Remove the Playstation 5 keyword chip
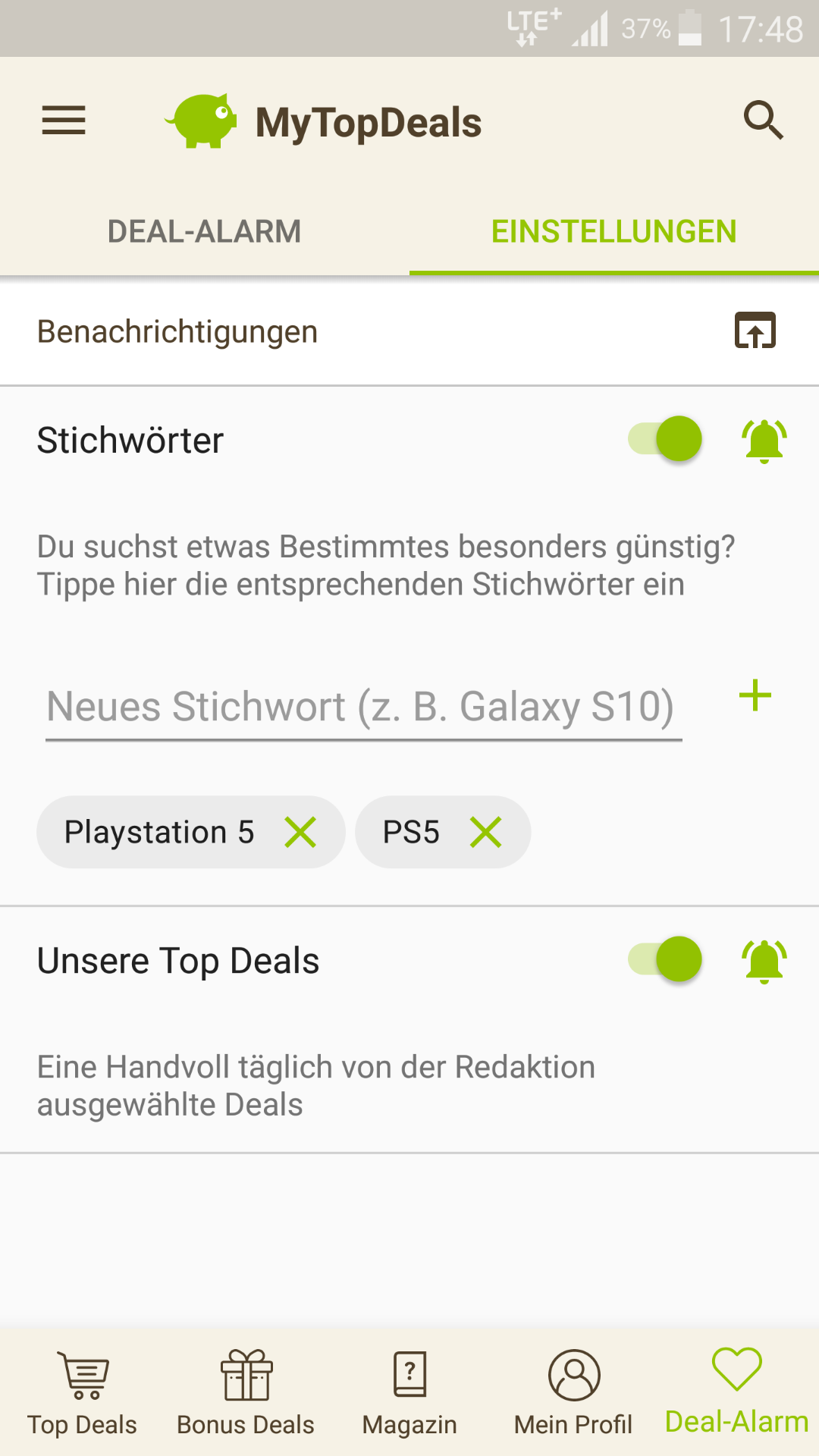Image resolution: width=819 pixels, height=1456 pixels. pos(300,833)
